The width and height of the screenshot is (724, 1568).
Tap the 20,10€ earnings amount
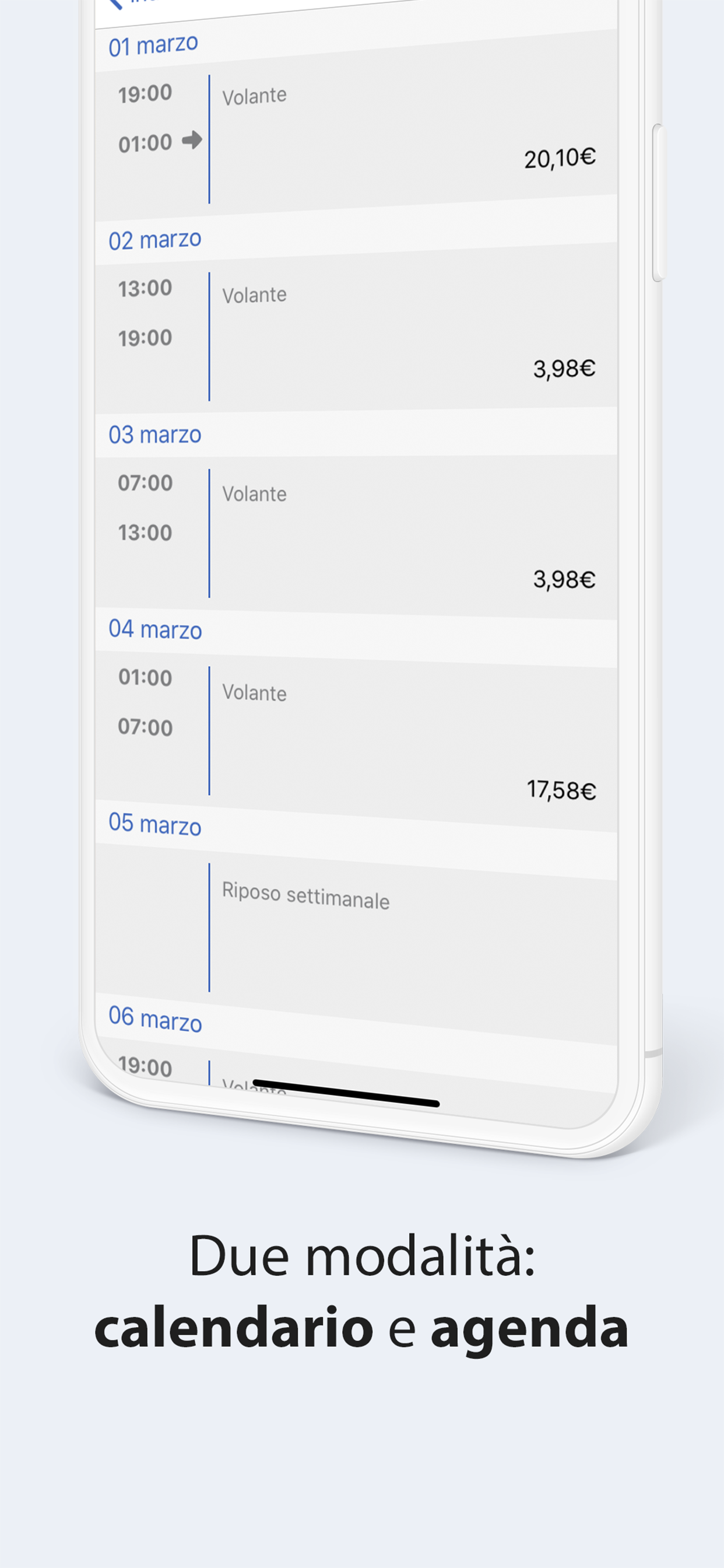(560, 158)
